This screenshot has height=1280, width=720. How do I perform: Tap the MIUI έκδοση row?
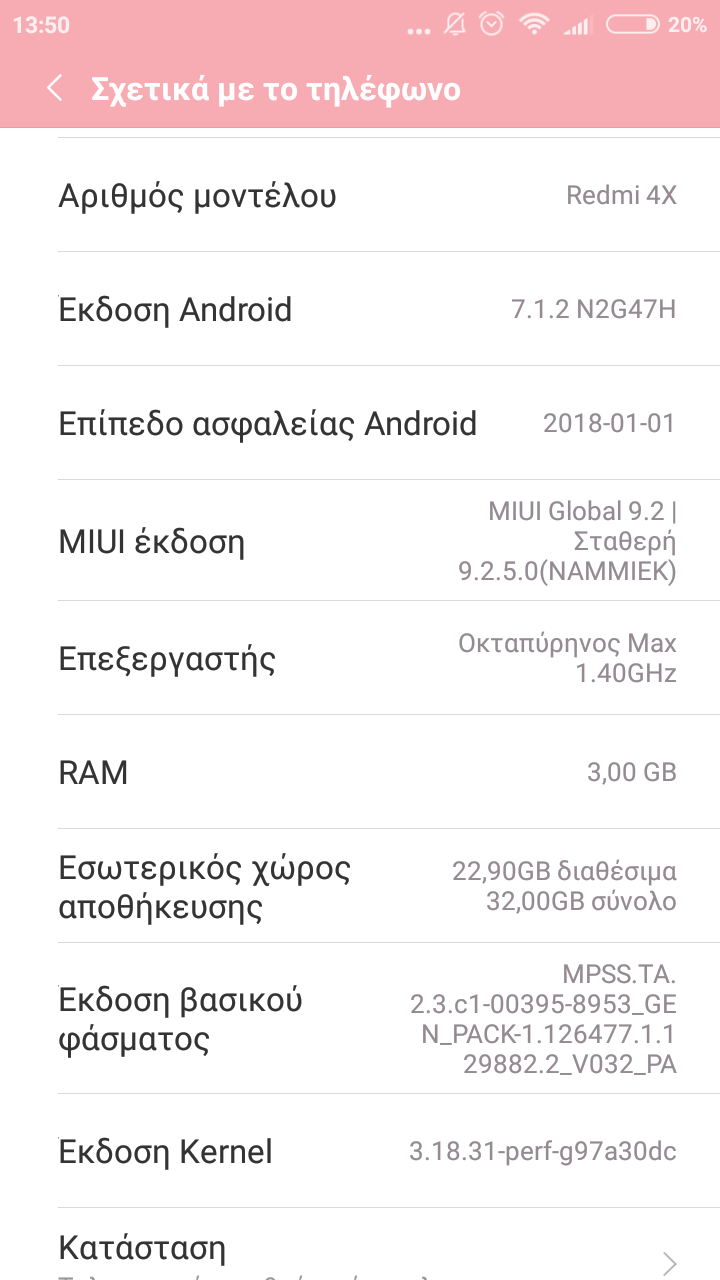360,542
